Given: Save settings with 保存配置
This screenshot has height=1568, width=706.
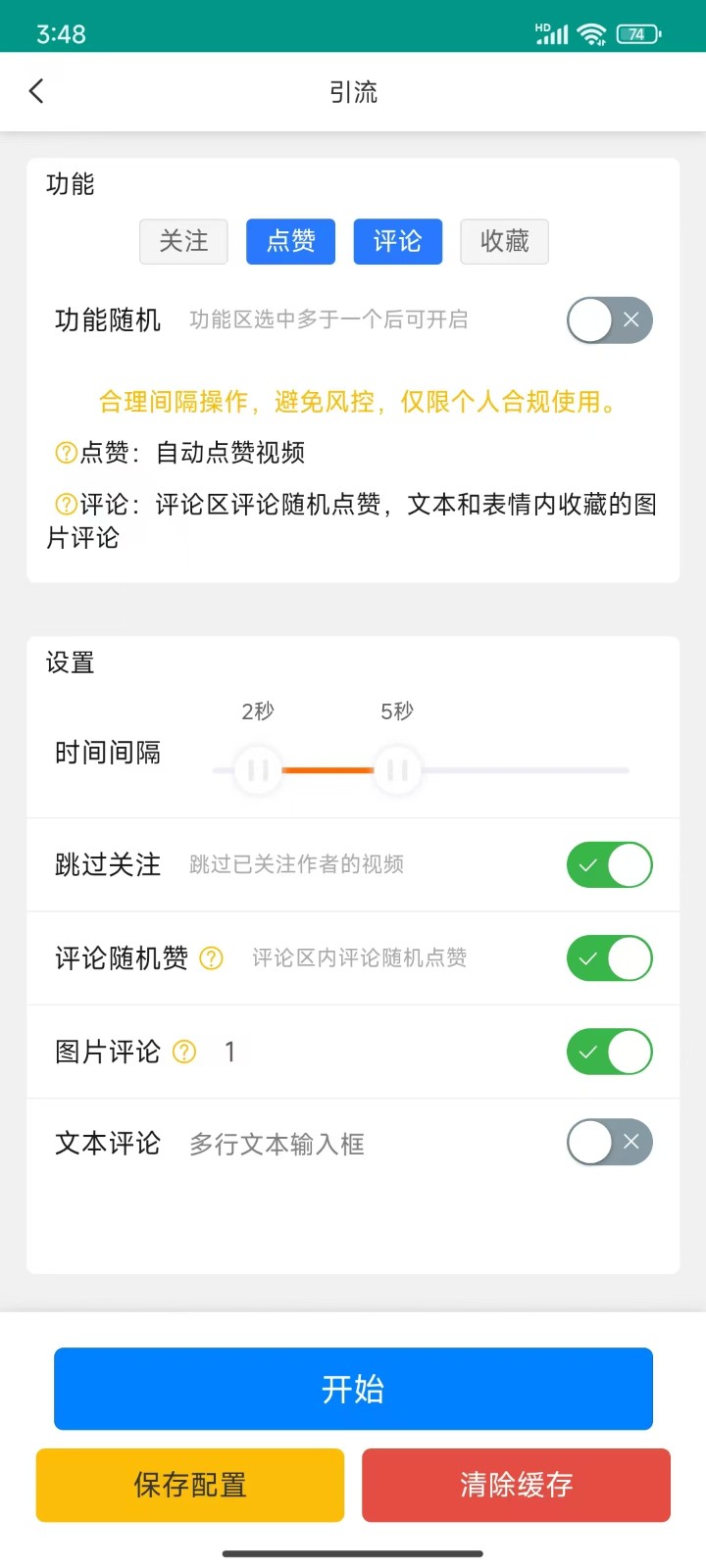Looking at the screenshot, I should tap(190, 1485).
